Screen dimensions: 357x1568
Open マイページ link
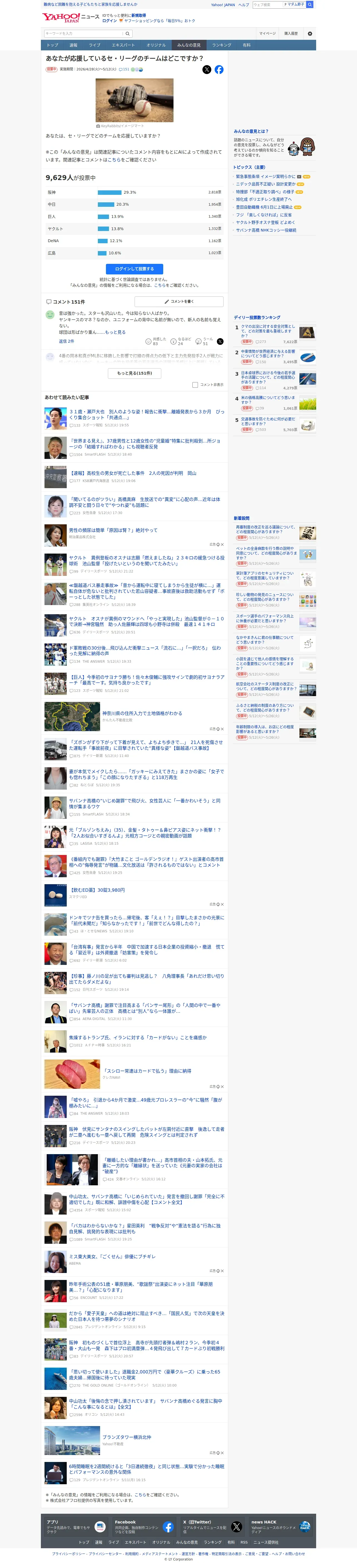(267, 33)
